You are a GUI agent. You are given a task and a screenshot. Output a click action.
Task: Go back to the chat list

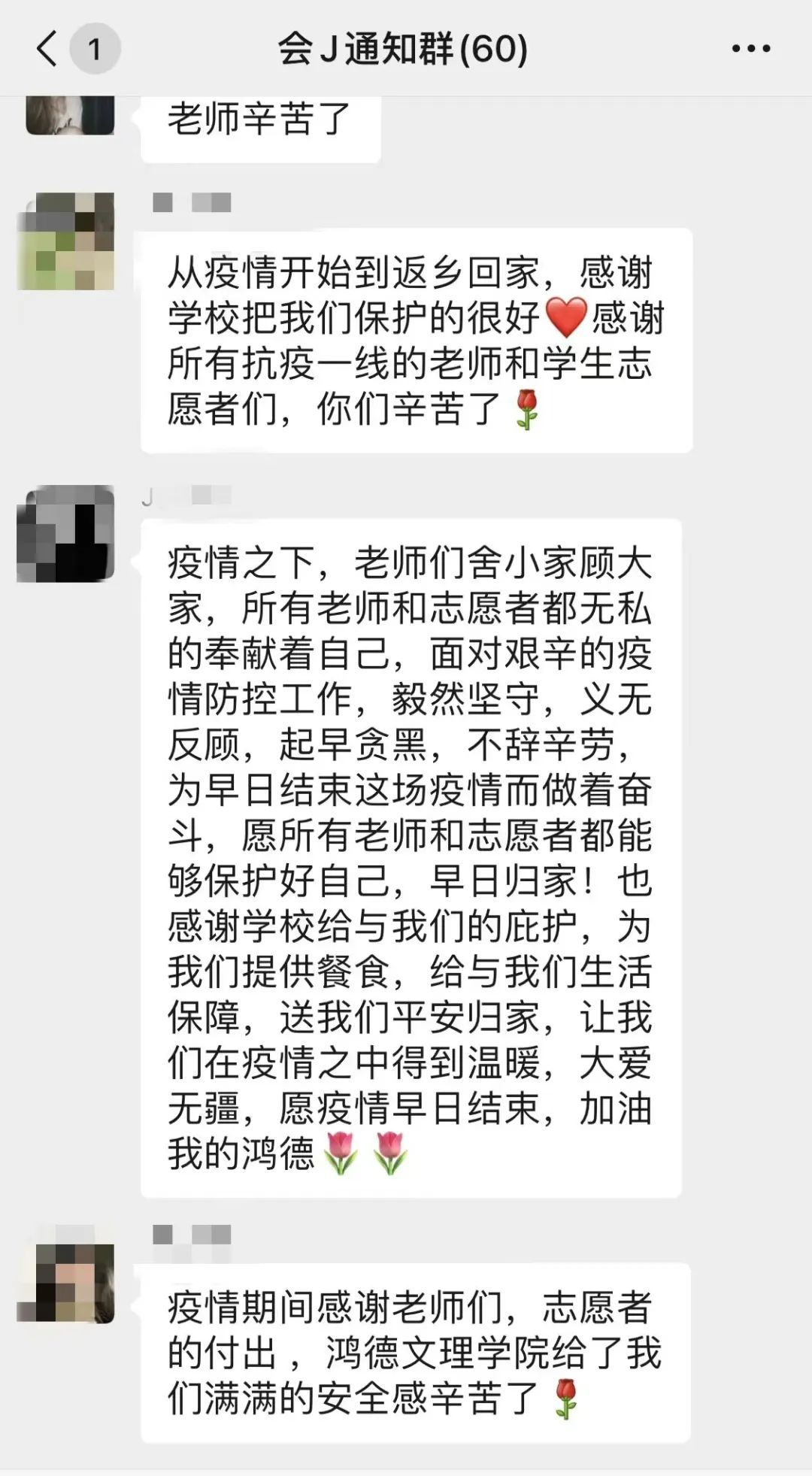[48, 49]
